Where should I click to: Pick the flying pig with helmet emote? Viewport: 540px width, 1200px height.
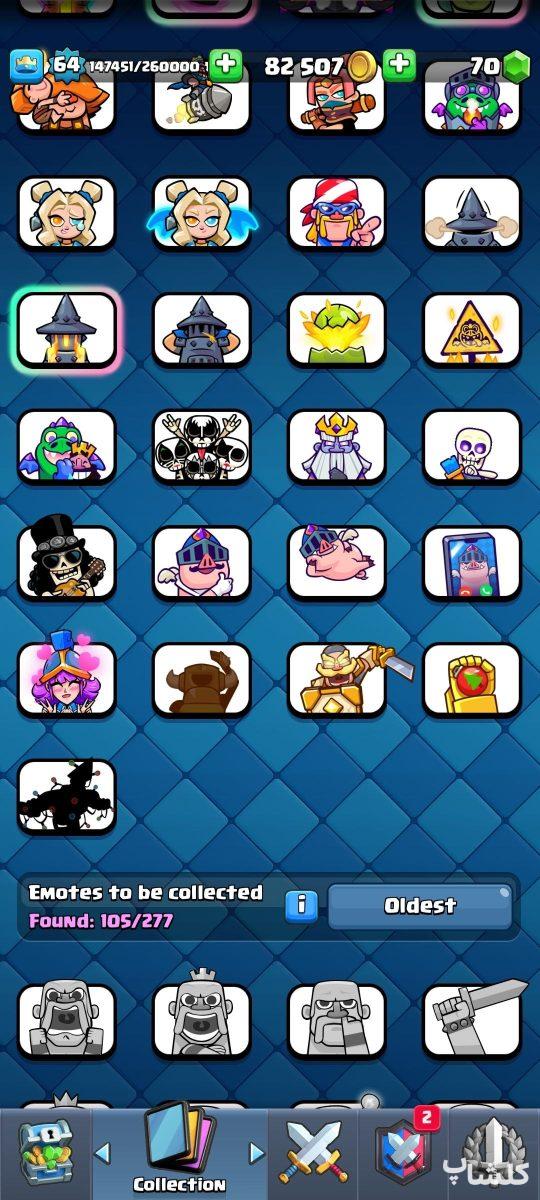[337, 562]
